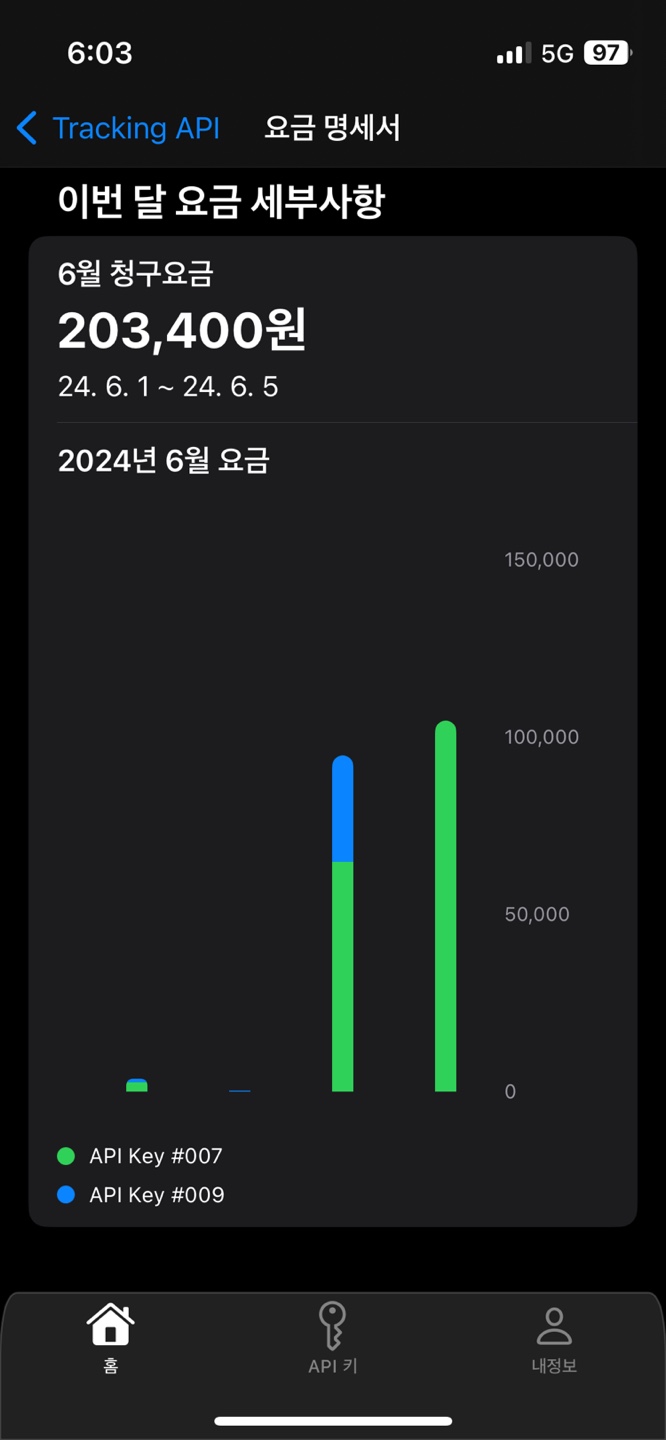Go back to Tracking API
The width and height of the screenshot is (666, 1440).
click(118, 128)
